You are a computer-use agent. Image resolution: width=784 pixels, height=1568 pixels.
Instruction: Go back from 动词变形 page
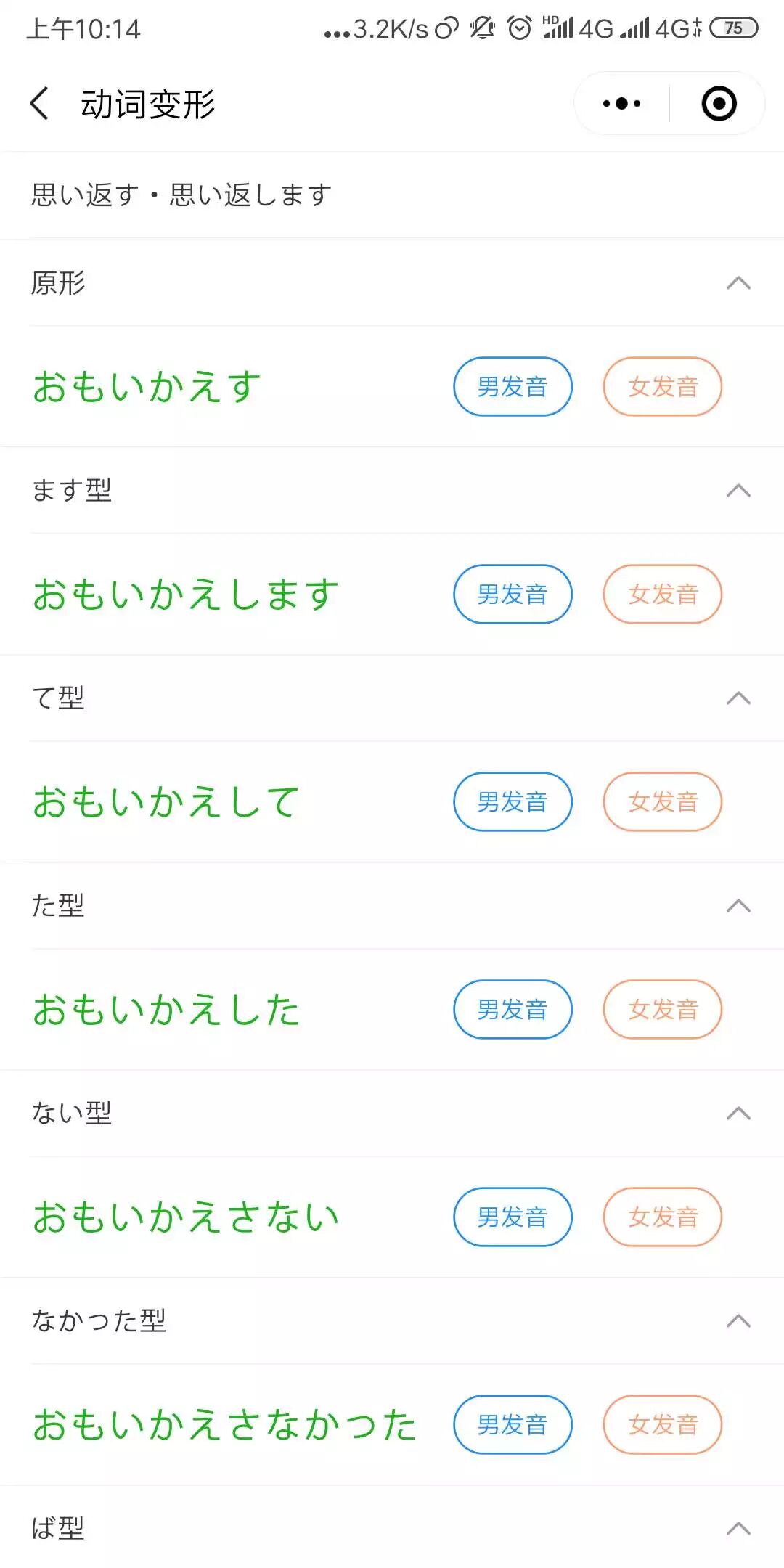(41, 103)
